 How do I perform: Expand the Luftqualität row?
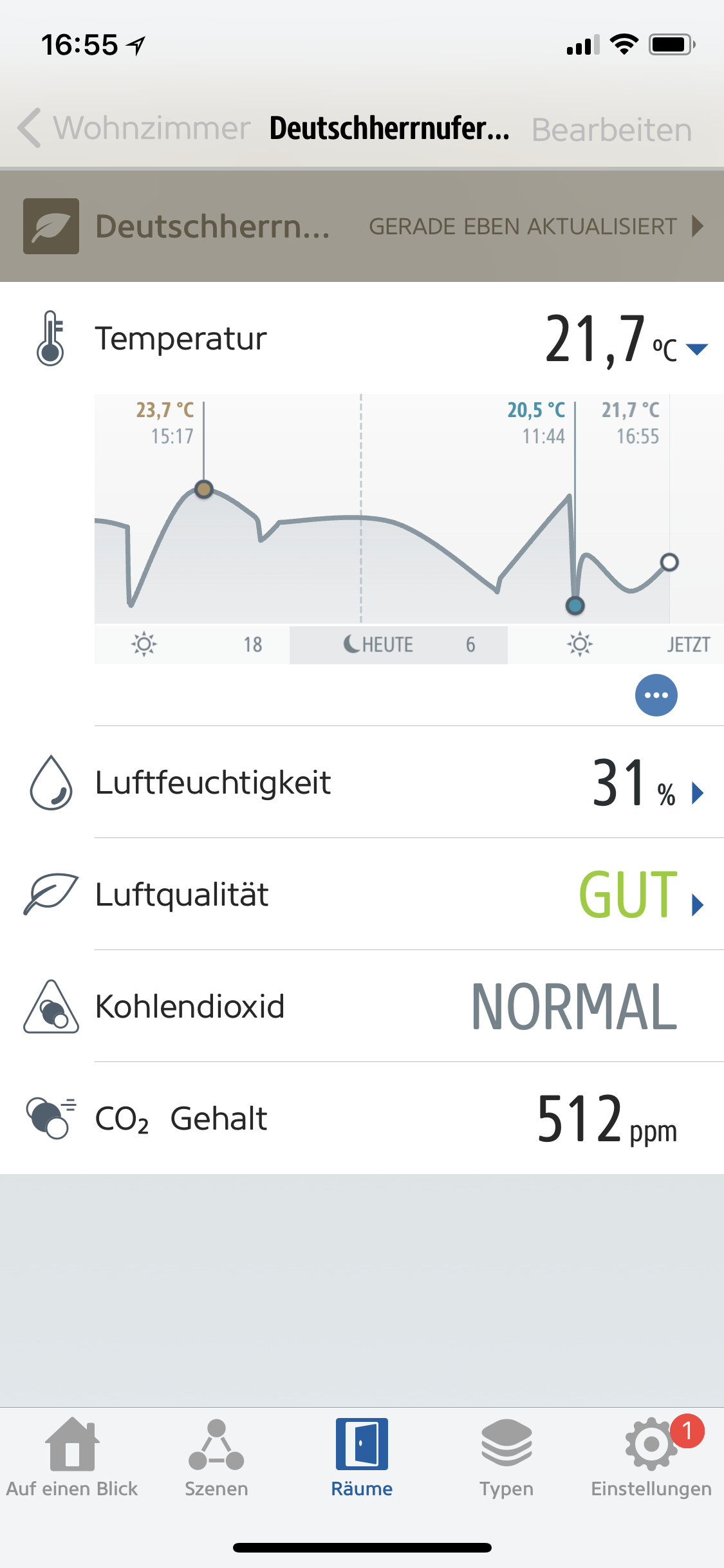coord(698,904)
